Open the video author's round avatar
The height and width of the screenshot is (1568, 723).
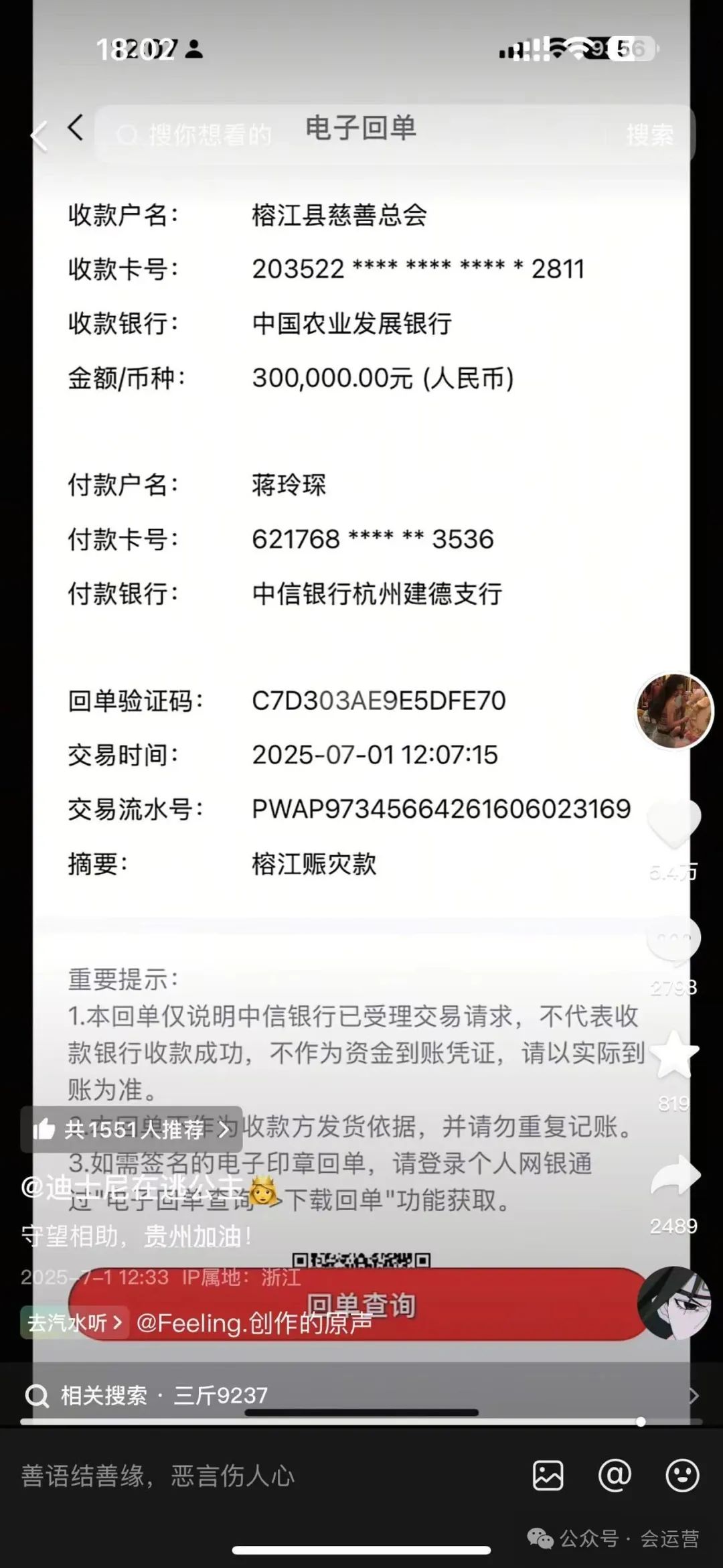coord(674,711)
